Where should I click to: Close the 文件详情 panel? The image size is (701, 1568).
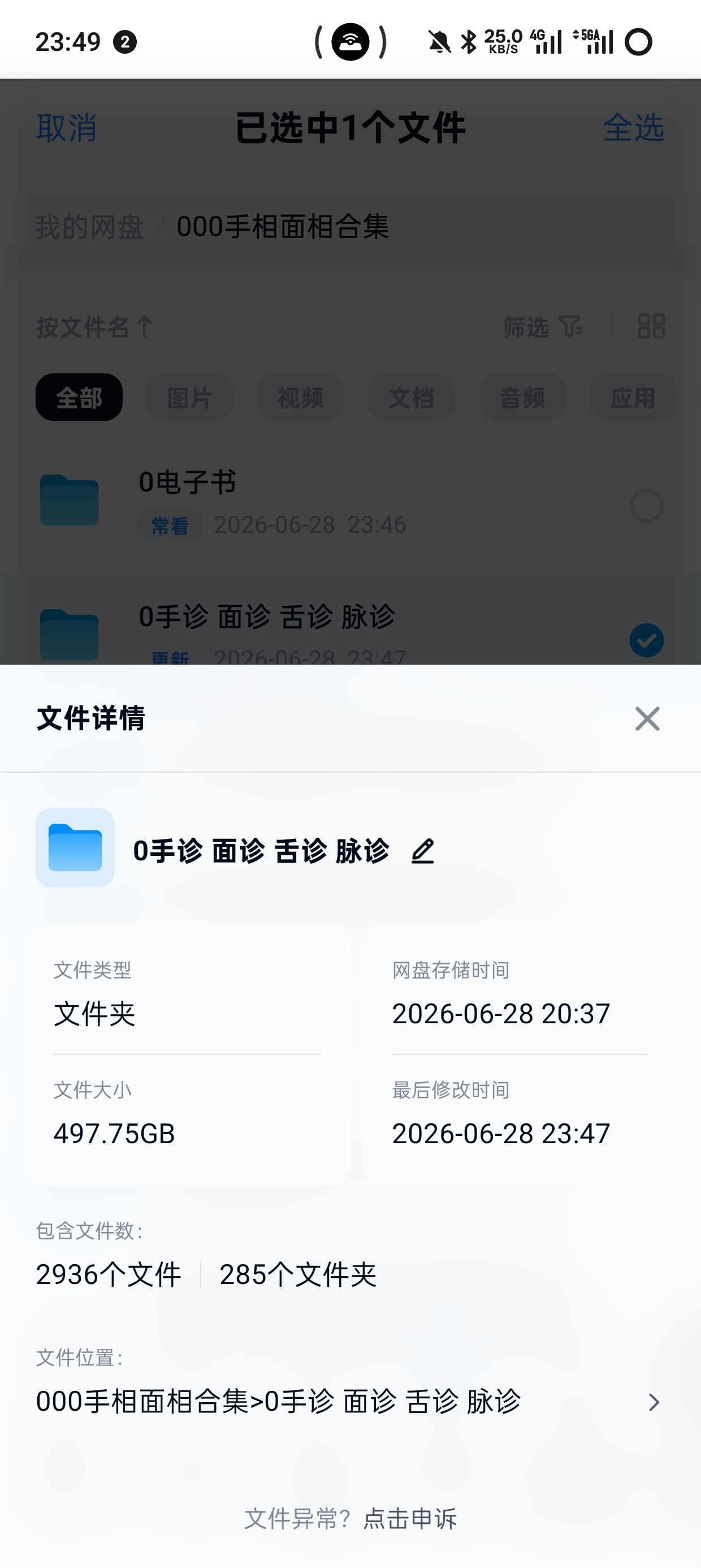pyautogui.click(x=647, y=719)
